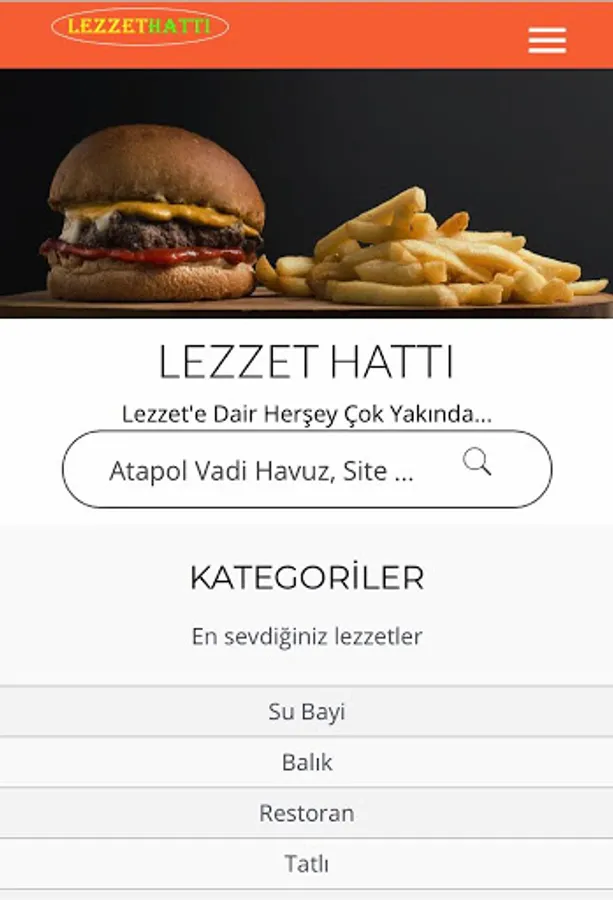Choose the Tatlı category
This screenshot has height=900, width=613.
306,864
